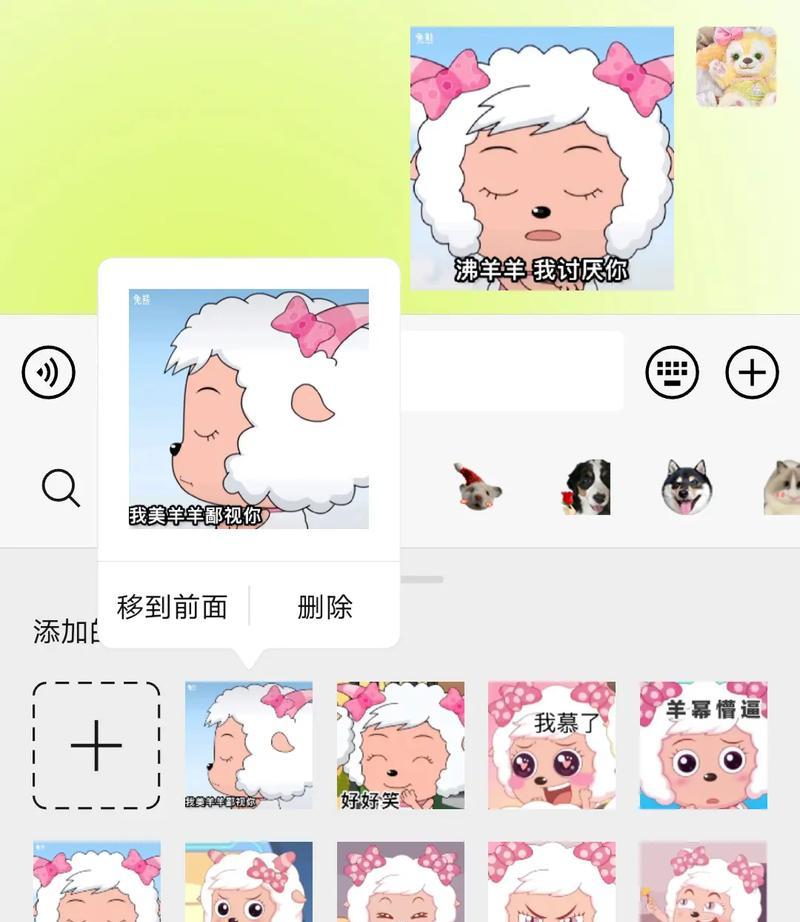Add a new custom sticker
This screenshot has height=922, width=800.
[96, 746]
